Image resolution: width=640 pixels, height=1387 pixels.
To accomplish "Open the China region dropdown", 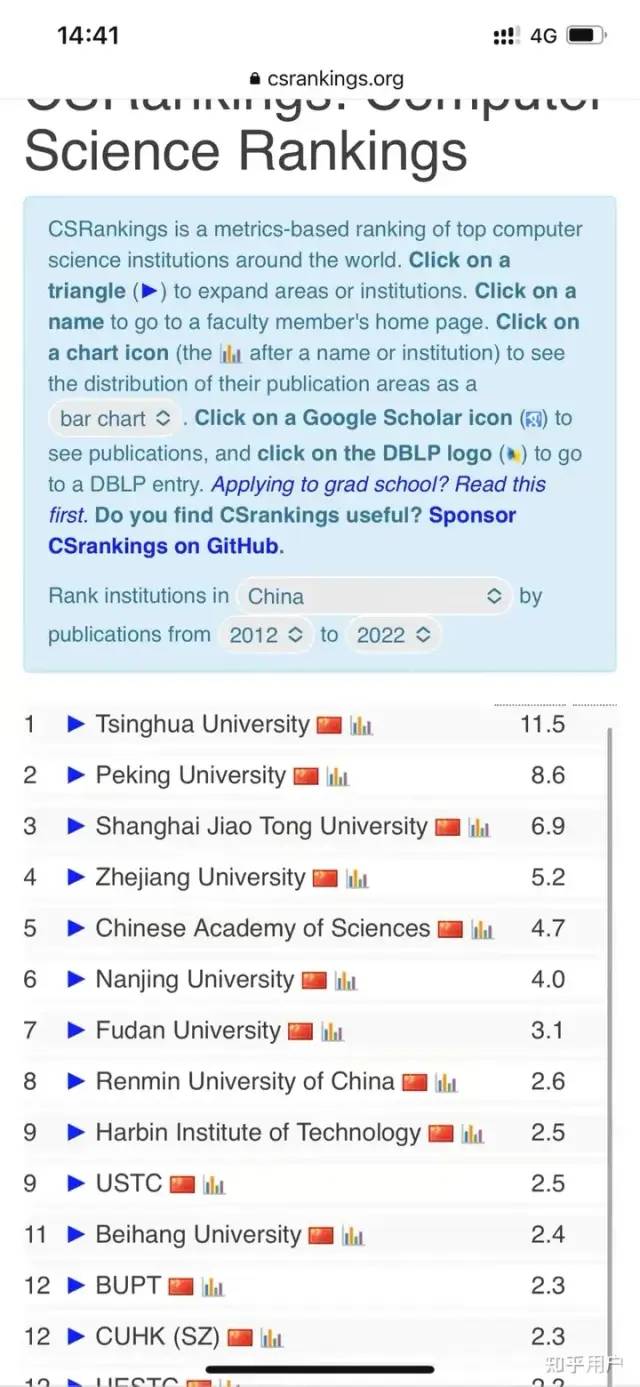I will (x=374, y=596).
